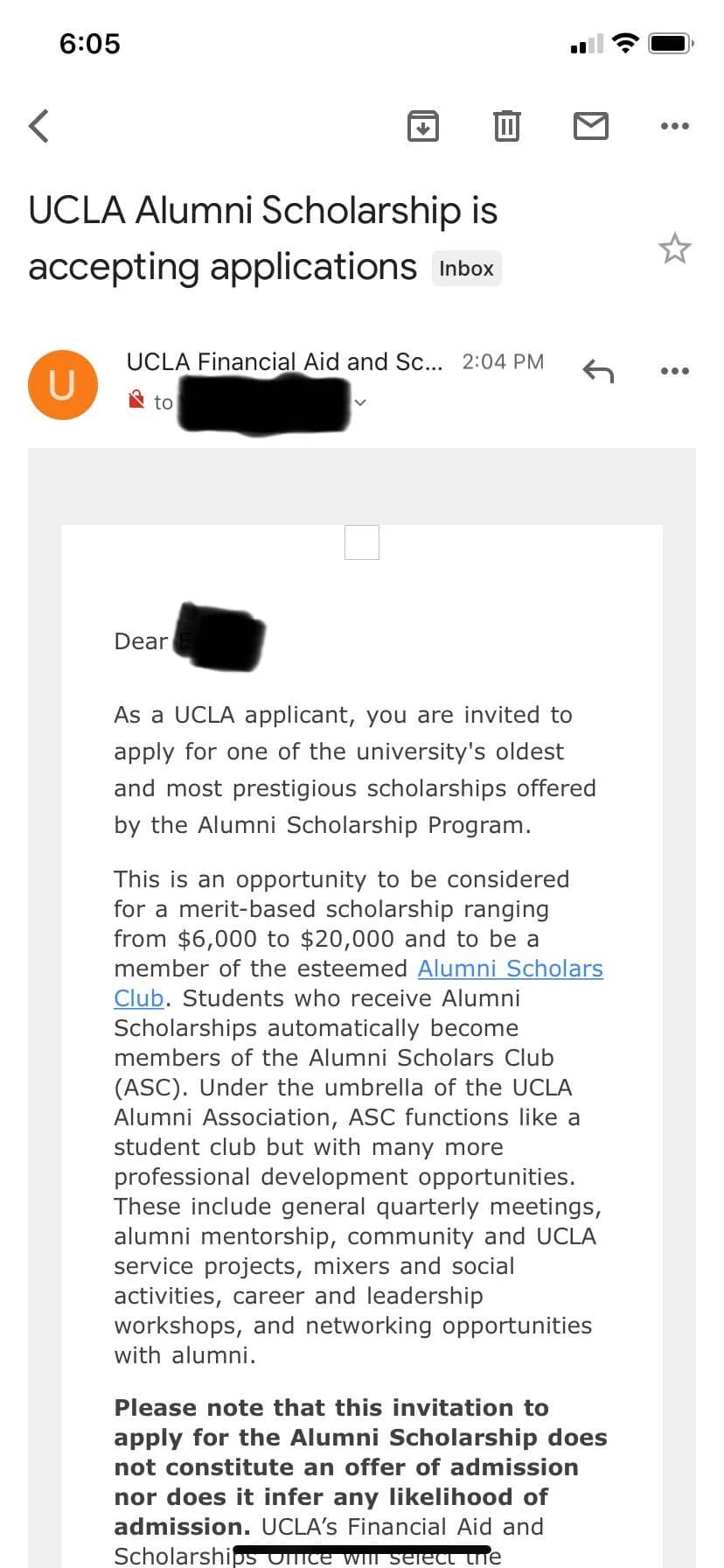This screenshot has width=724, height=1568.
Task: Open the top overflow menu
Action: (x=674, y=126)
